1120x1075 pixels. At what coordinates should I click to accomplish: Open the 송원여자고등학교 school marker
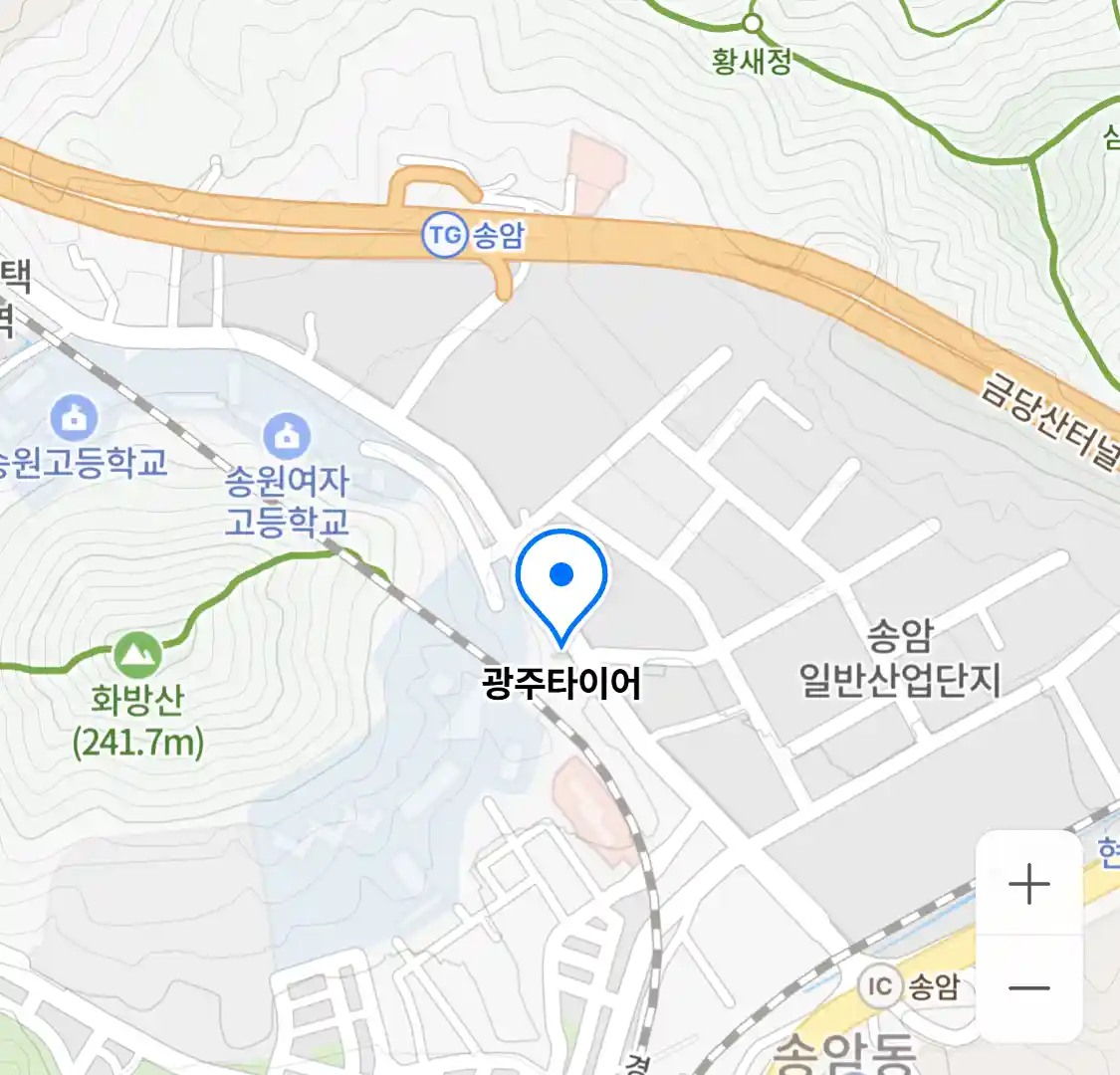[x=287, y=438]
